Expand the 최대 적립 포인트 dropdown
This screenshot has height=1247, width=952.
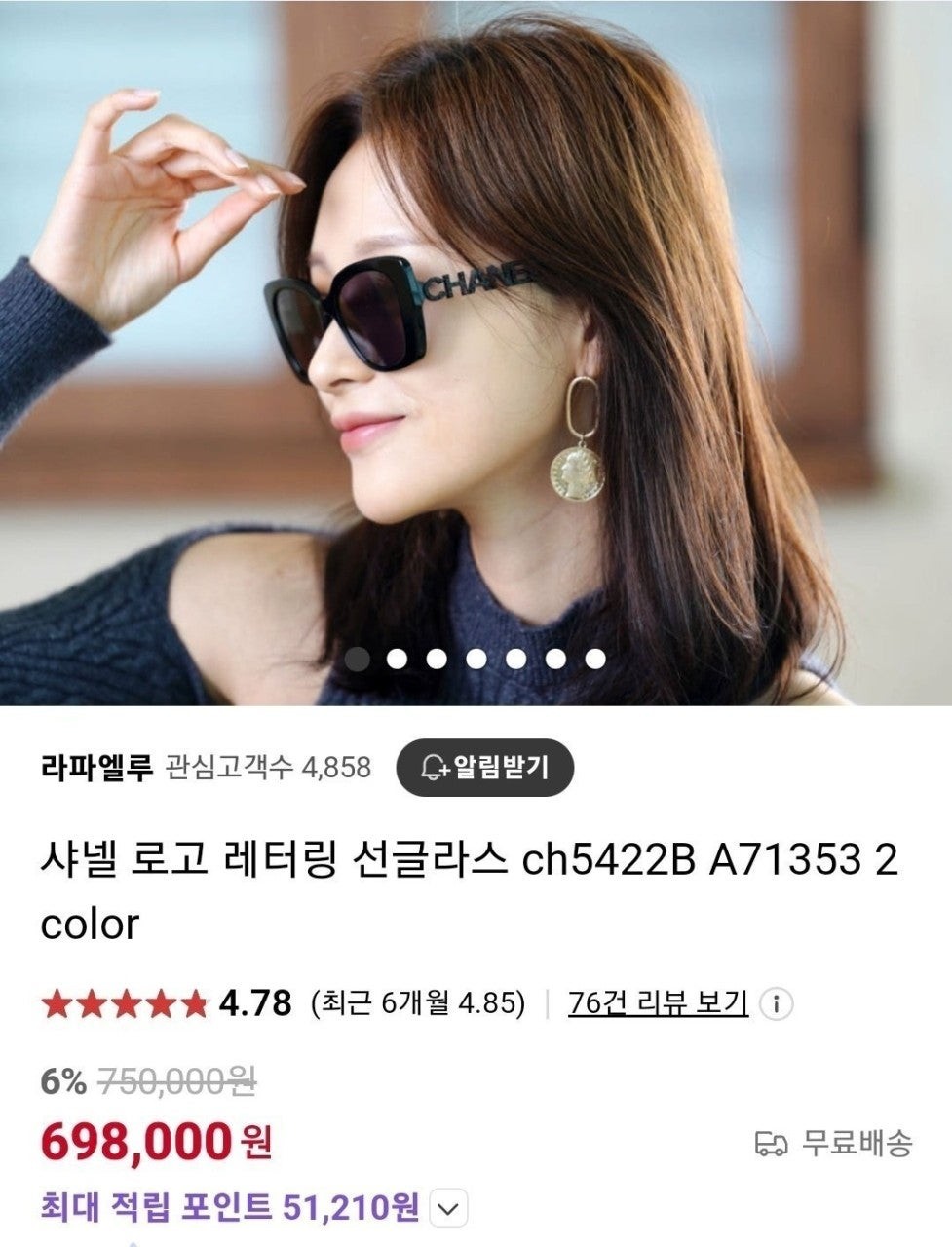(447, 1209)
